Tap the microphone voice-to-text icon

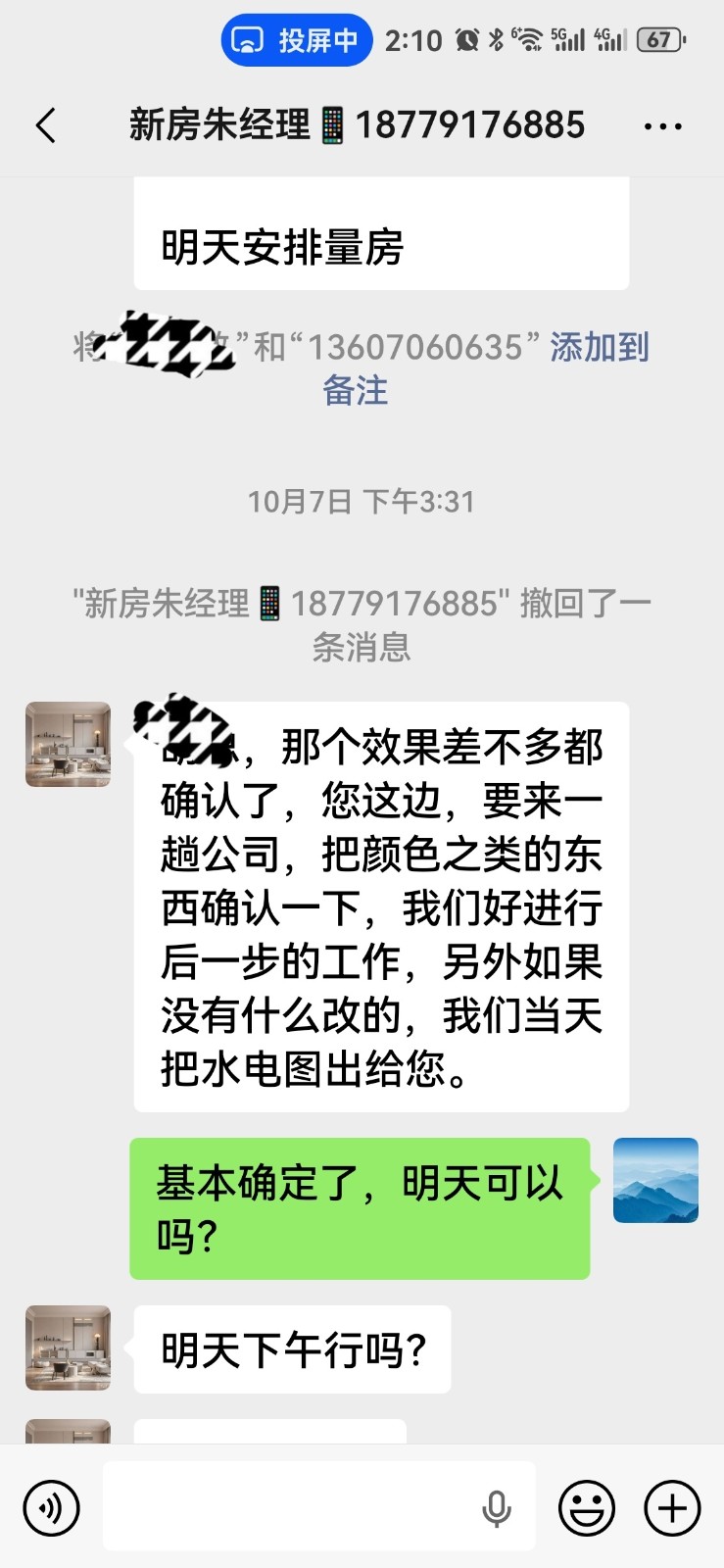coord(497,1508)
